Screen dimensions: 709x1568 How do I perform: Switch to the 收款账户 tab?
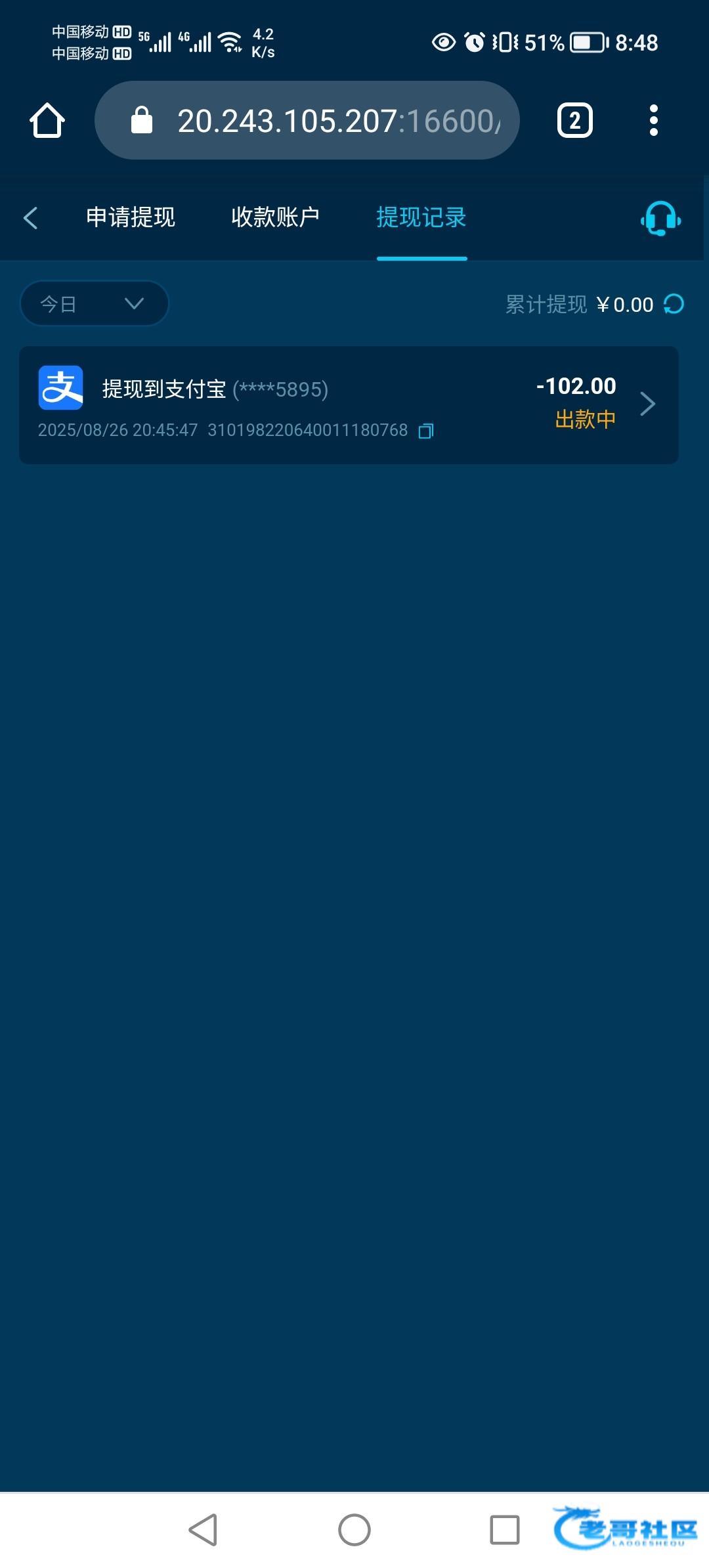click(276, 217)
